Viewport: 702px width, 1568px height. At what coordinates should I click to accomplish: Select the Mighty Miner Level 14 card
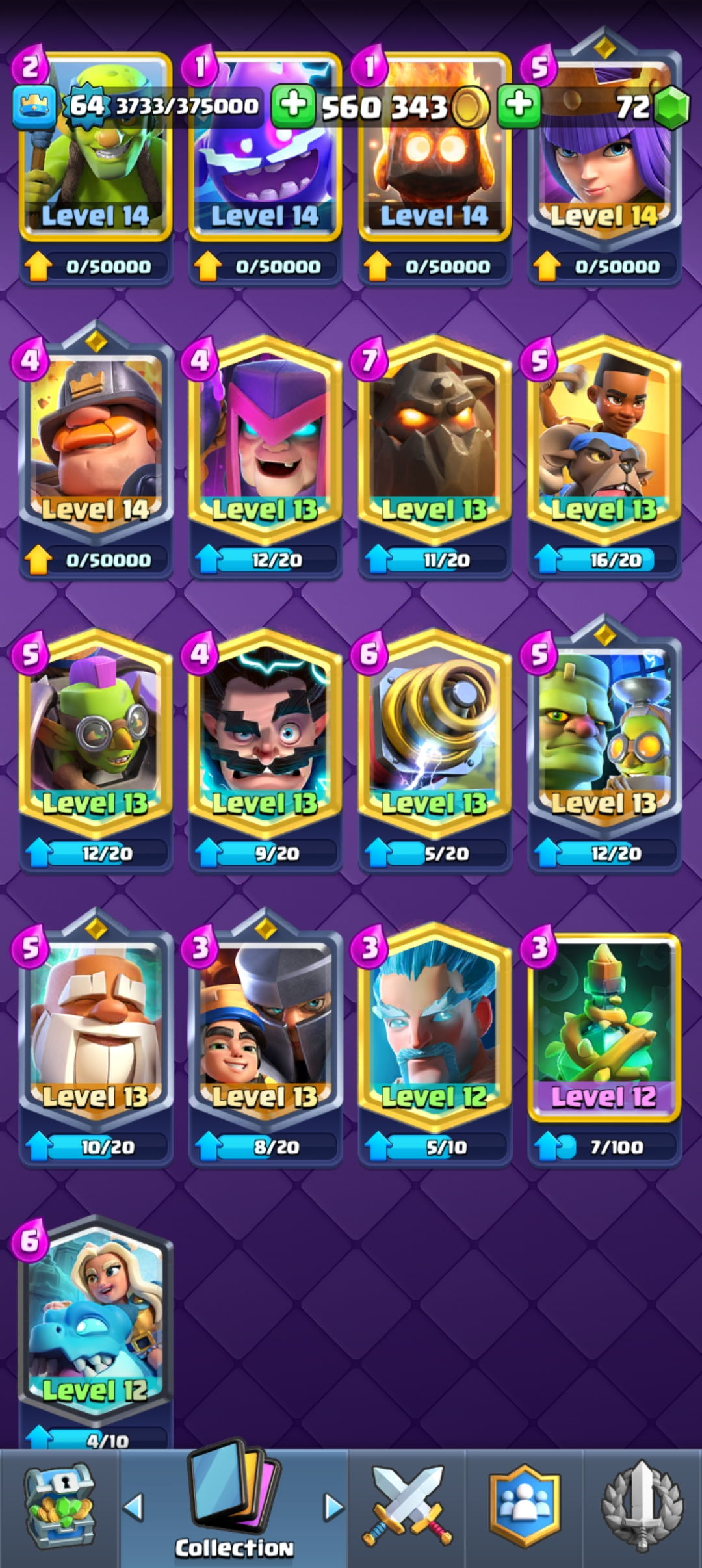96,442
